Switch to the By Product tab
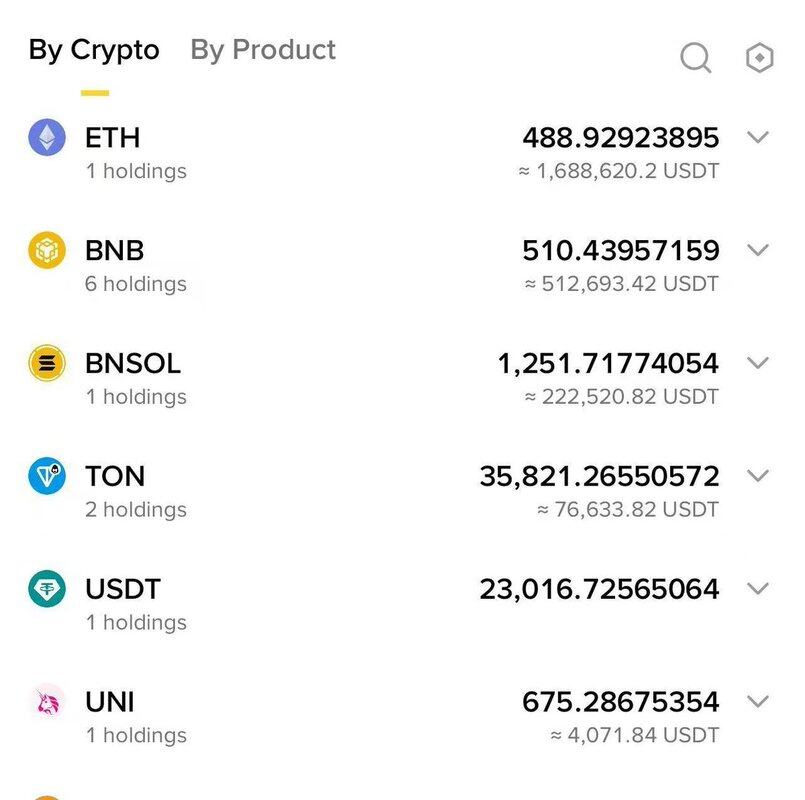 [263, 50]
